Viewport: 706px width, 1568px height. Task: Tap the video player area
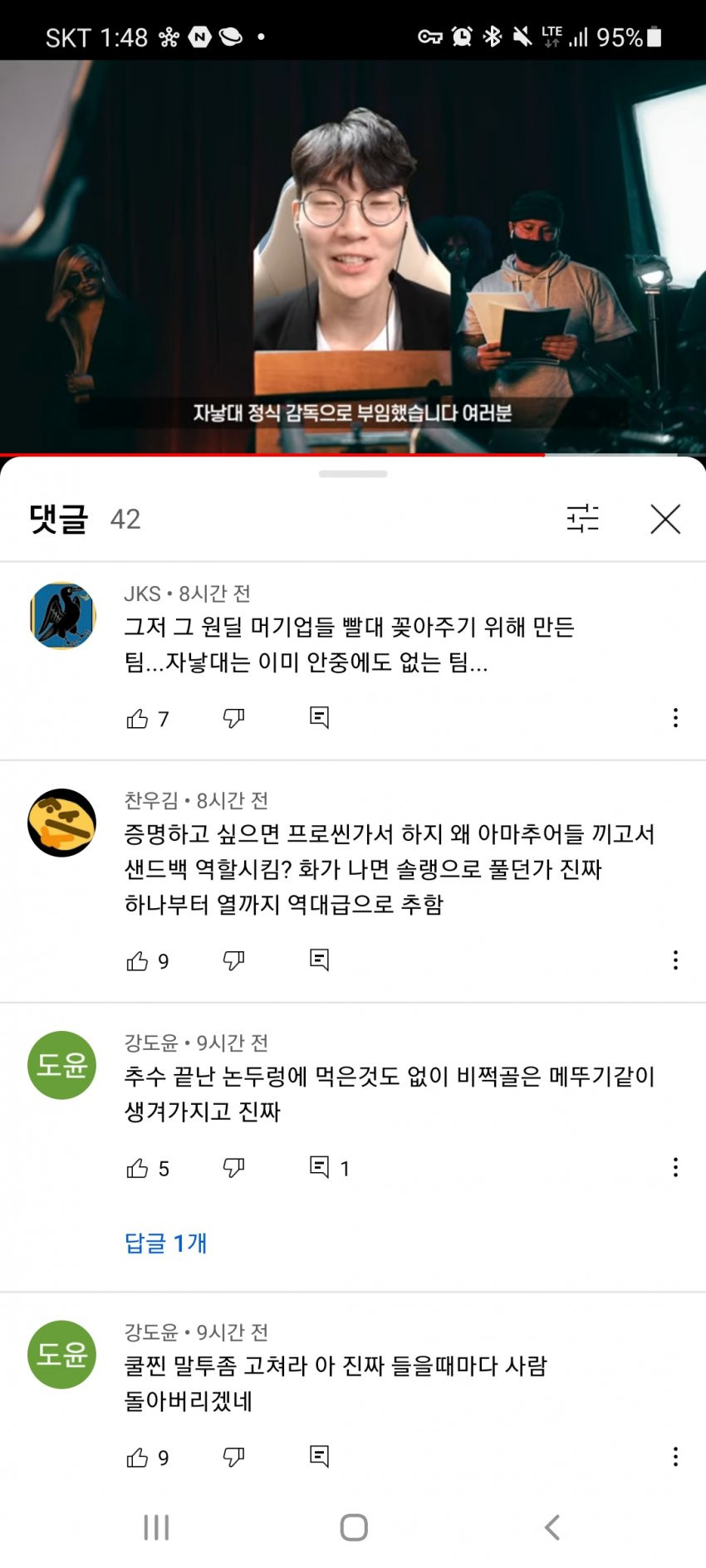pos(353,257)
